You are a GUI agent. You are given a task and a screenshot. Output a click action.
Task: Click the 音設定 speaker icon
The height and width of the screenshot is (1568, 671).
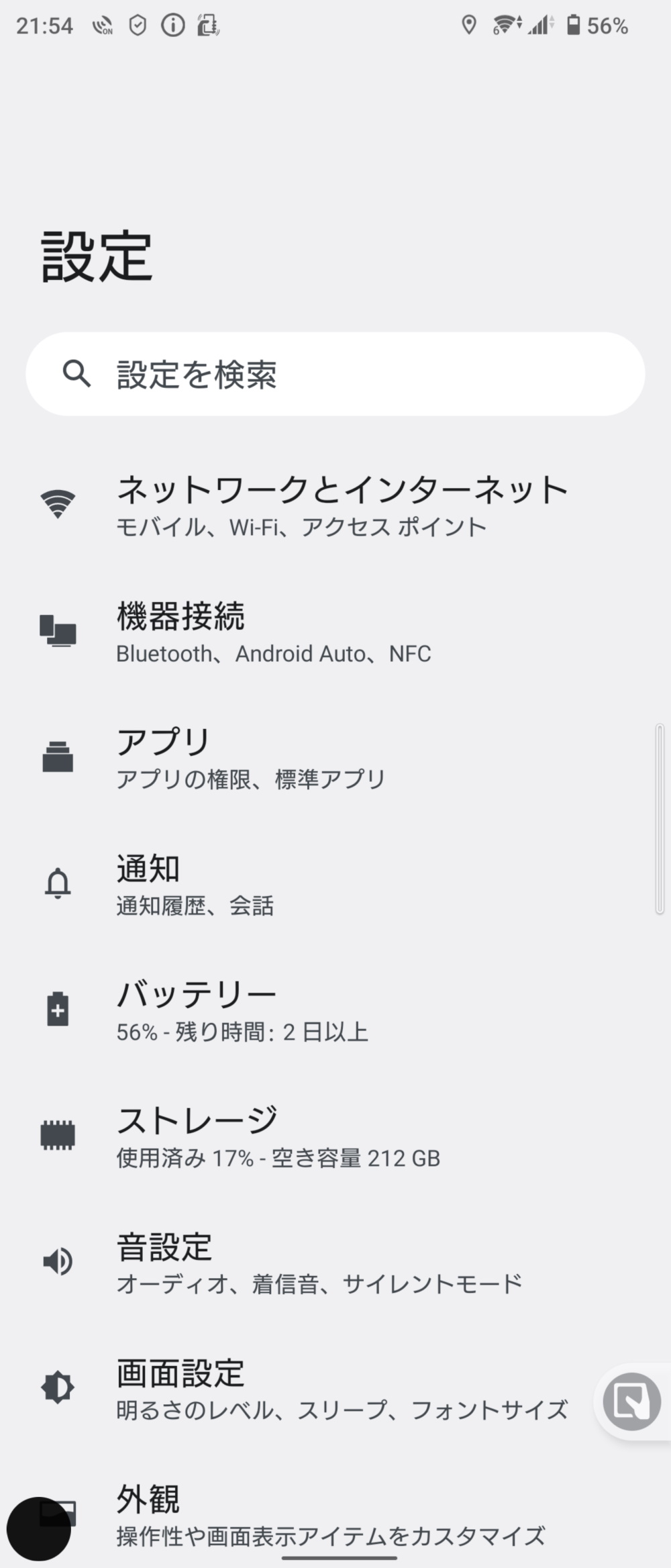57,1261
